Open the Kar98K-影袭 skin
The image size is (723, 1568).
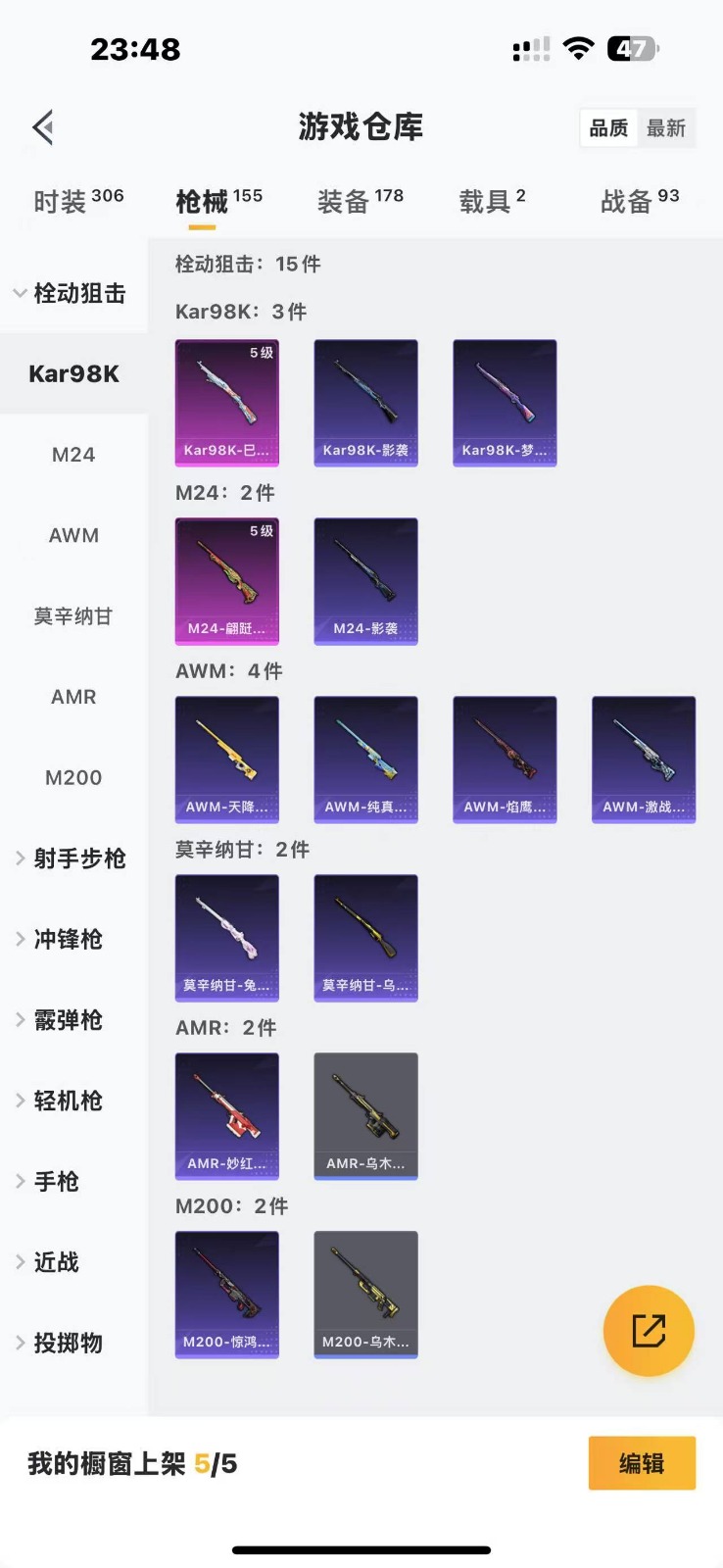coord(365,403)
